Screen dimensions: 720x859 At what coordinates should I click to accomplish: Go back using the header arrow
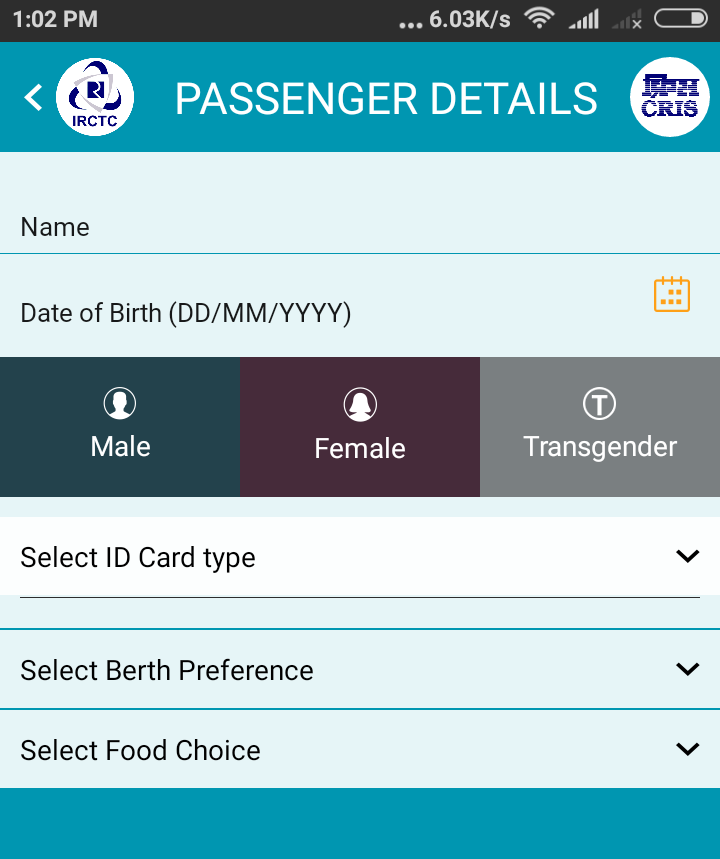pos(34,97)
